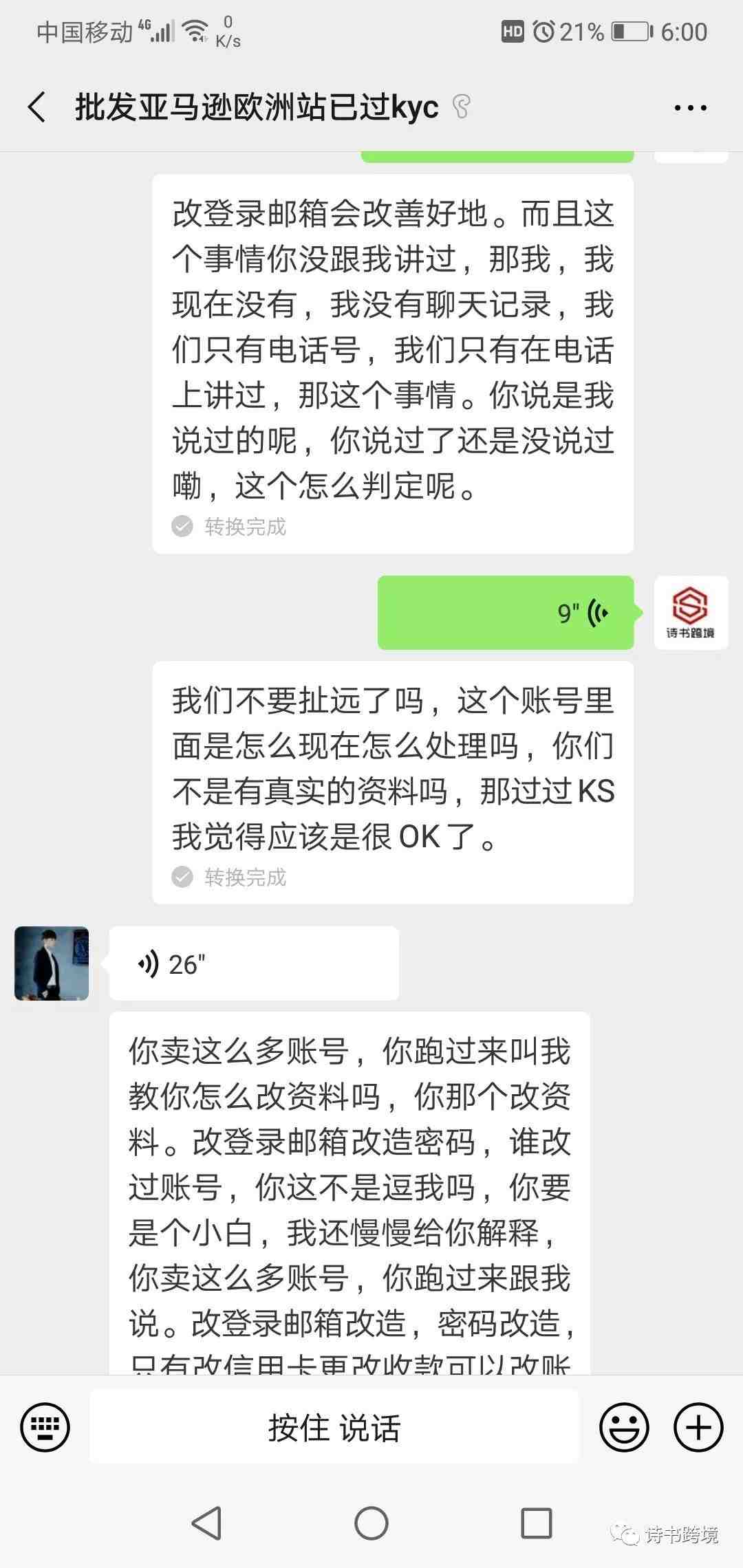Switch to keyboard text input
Viewport: 743px width, 1568px height.
click(45, 1427)
